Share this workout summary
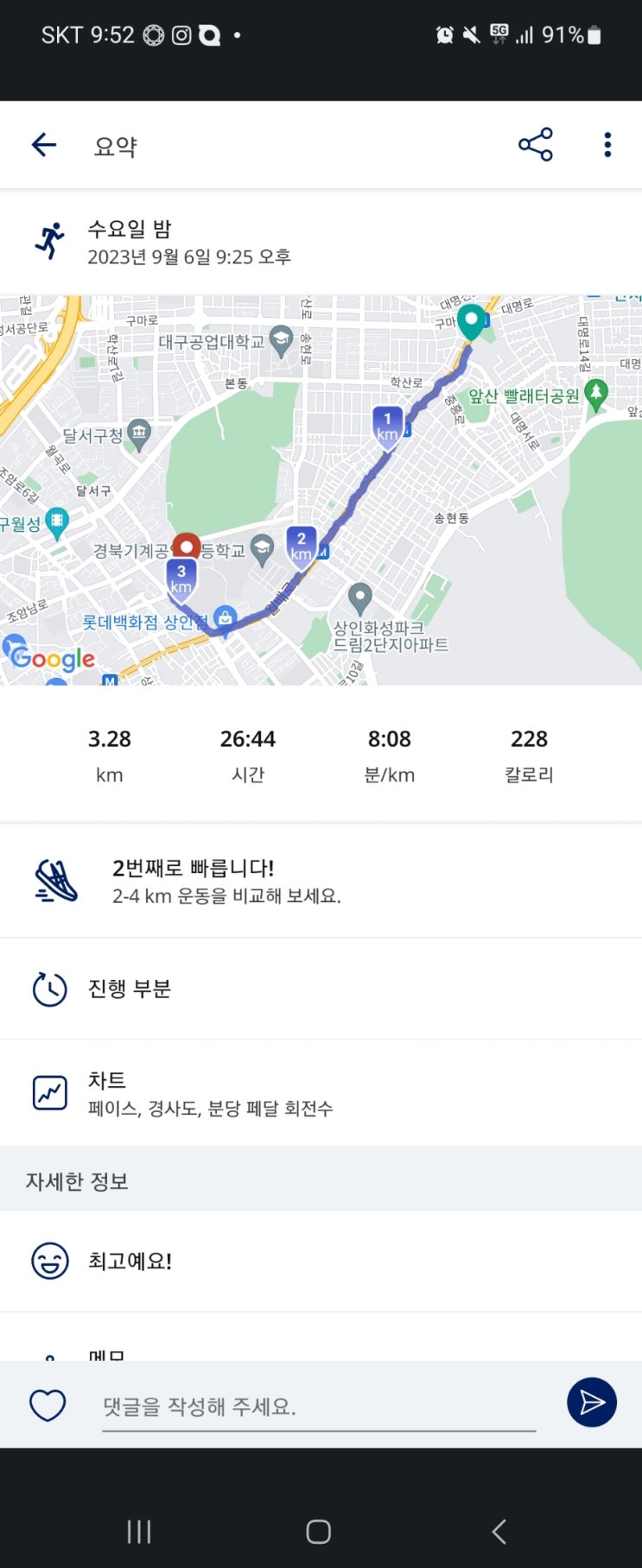The width and height of the screenshot is (642, 1568). [535, 144]
